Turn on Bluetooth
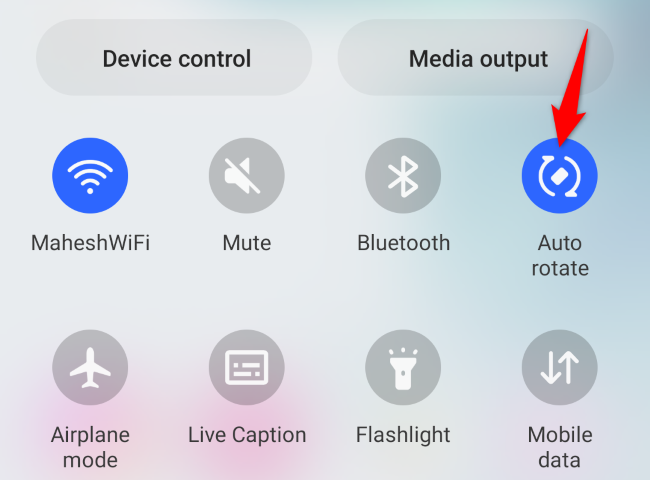 [x=403, y=176]
